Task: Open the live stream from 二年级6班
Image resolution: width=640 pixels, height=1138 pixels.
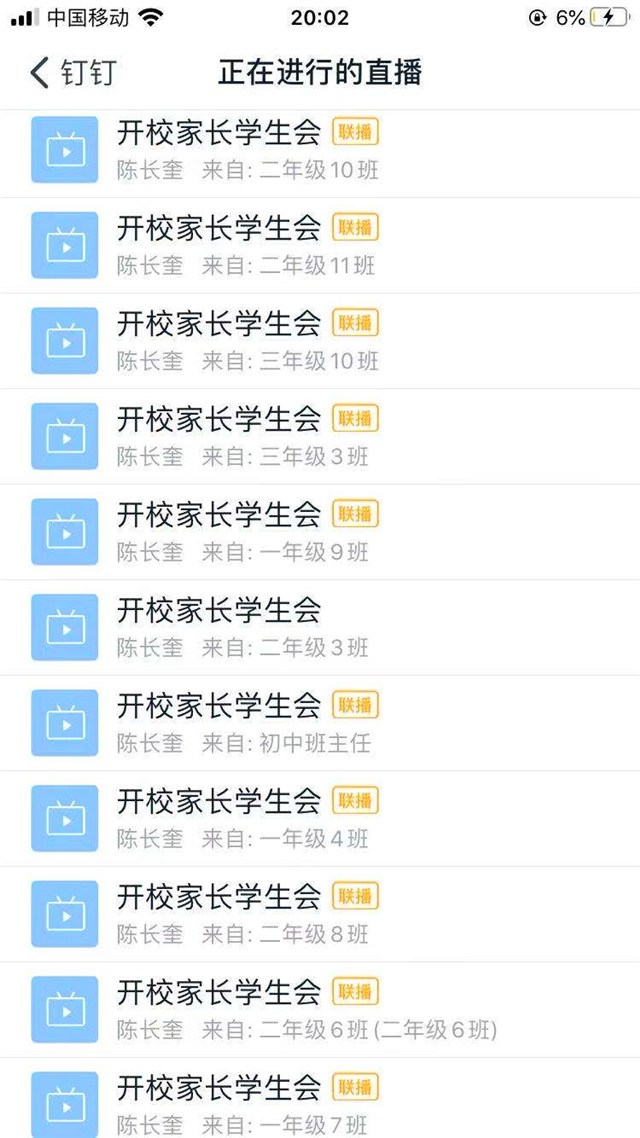Action: [320, 1010]
